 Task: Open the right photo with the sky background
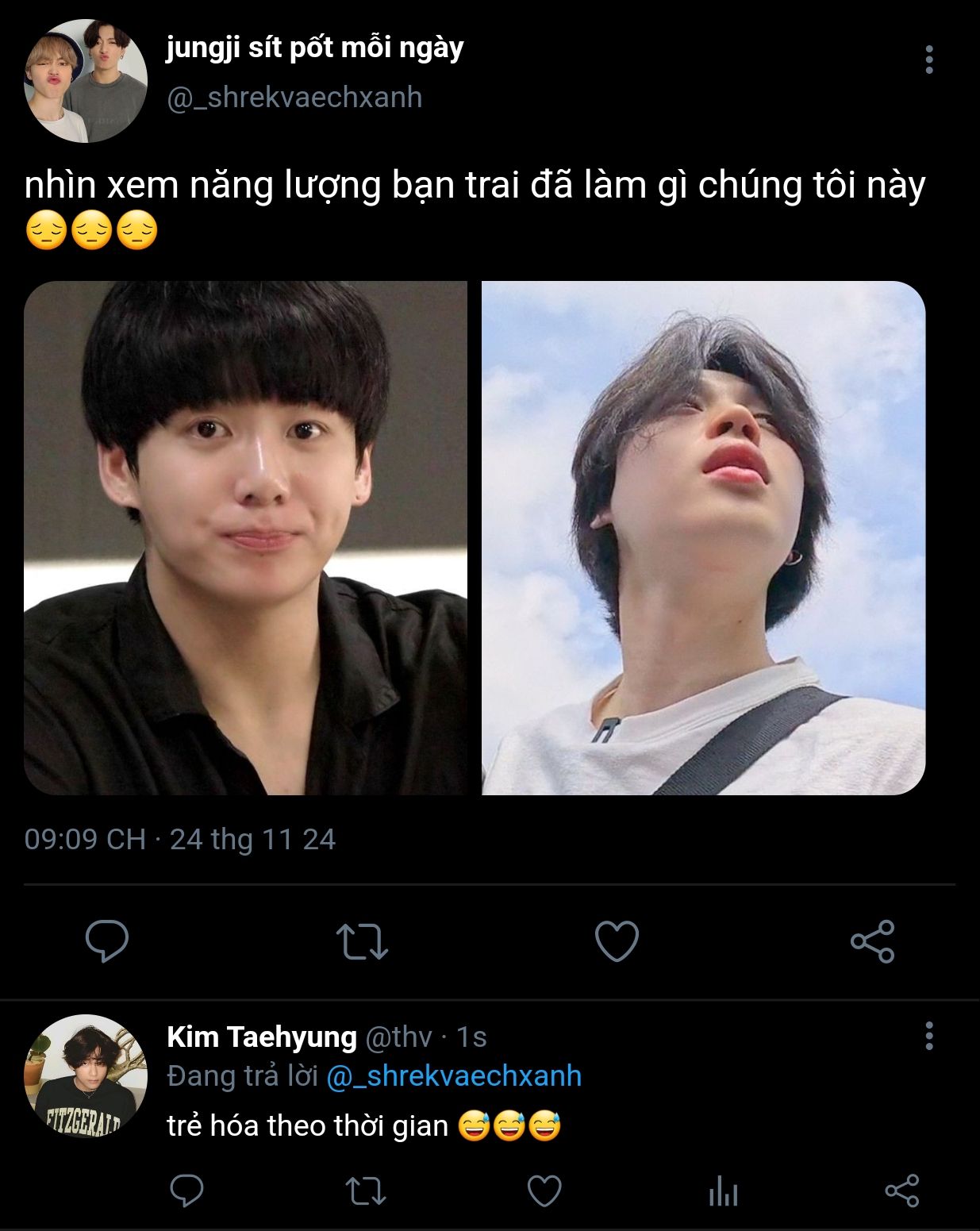(703, 537)
